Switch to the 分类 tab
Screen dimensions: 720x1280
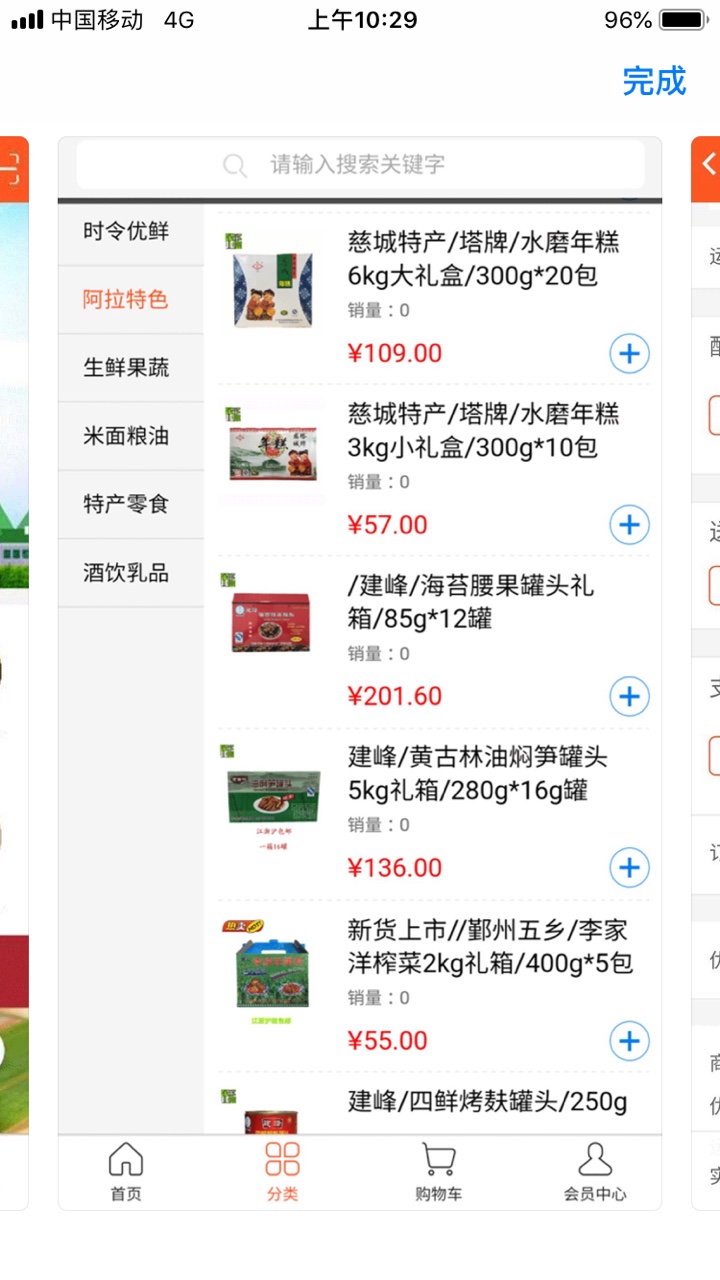tap(282, 1172)
